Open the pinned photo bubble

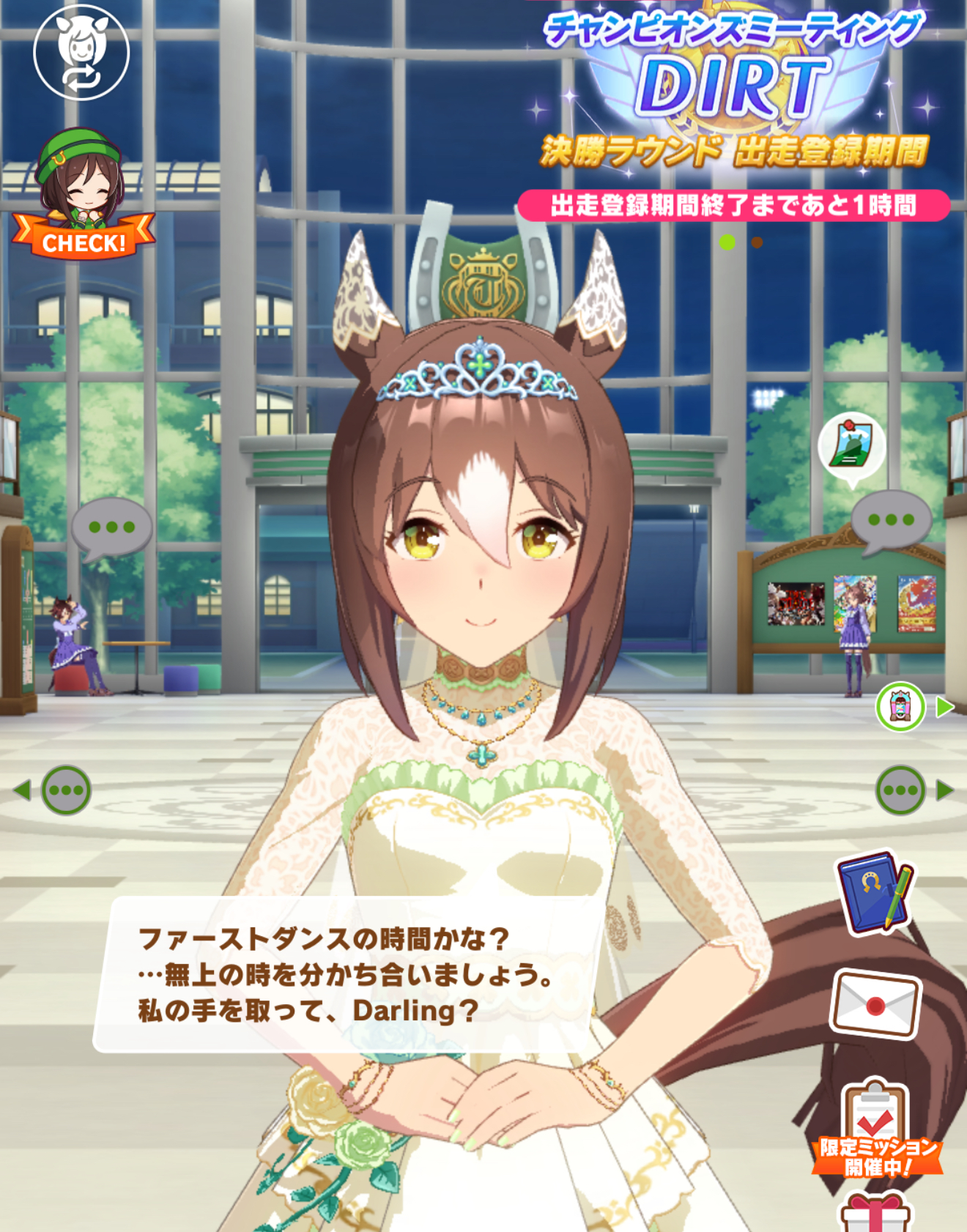tap(851, 446)
